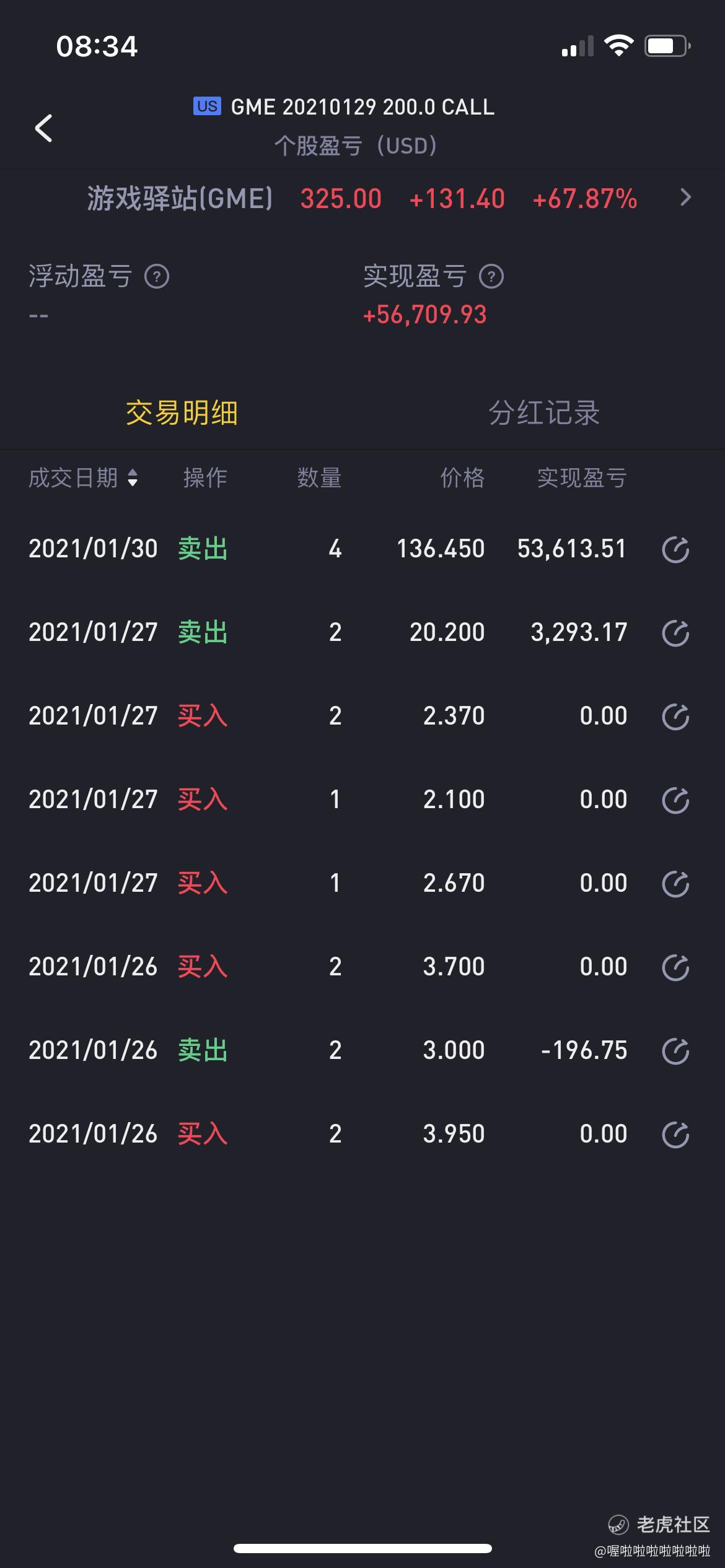Viewport: 725px width, 1568px height.
Task: Share the 2021/01/27 buy at 2.100
Action: [x=675, y=800]
